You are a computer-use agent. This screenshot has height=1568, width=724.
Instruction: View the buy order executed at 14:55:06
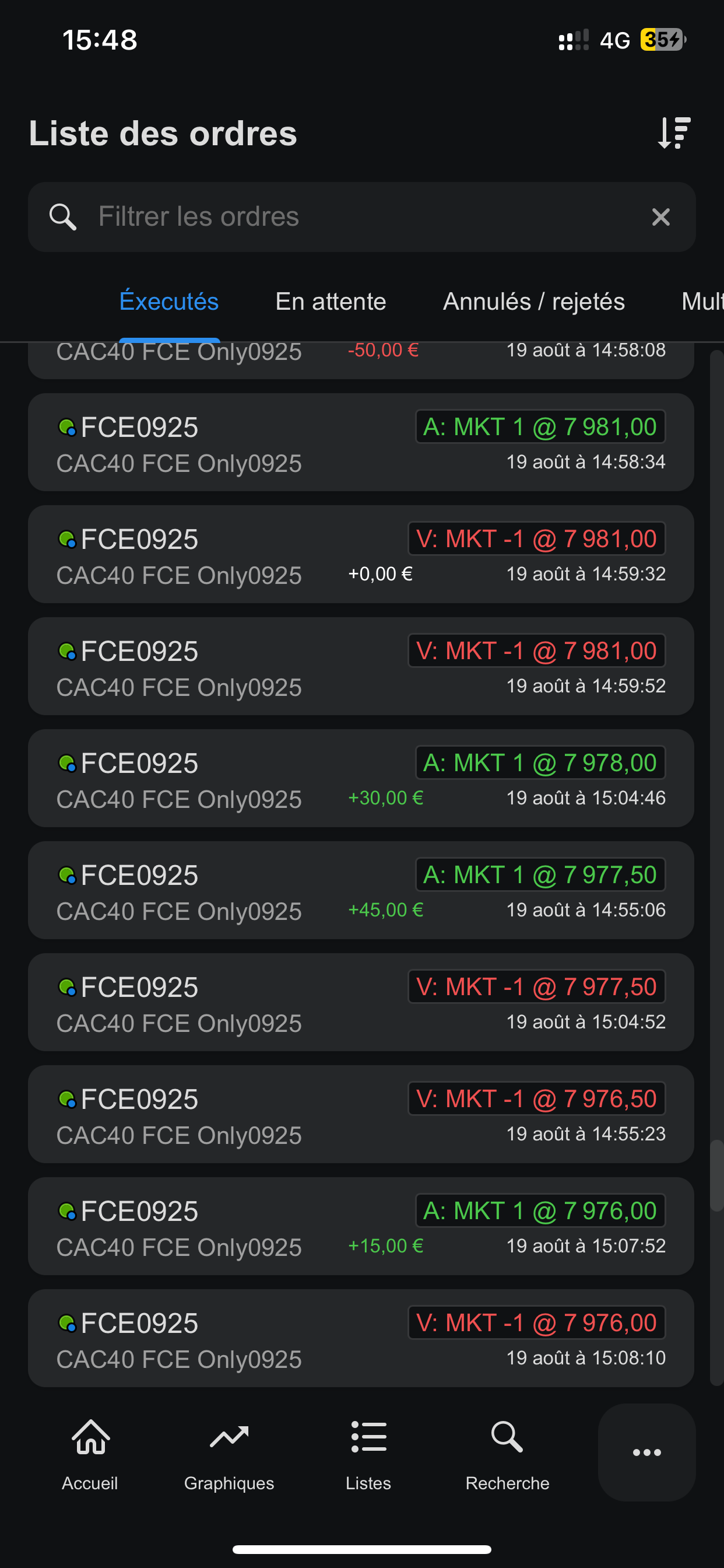coord(361,891)
